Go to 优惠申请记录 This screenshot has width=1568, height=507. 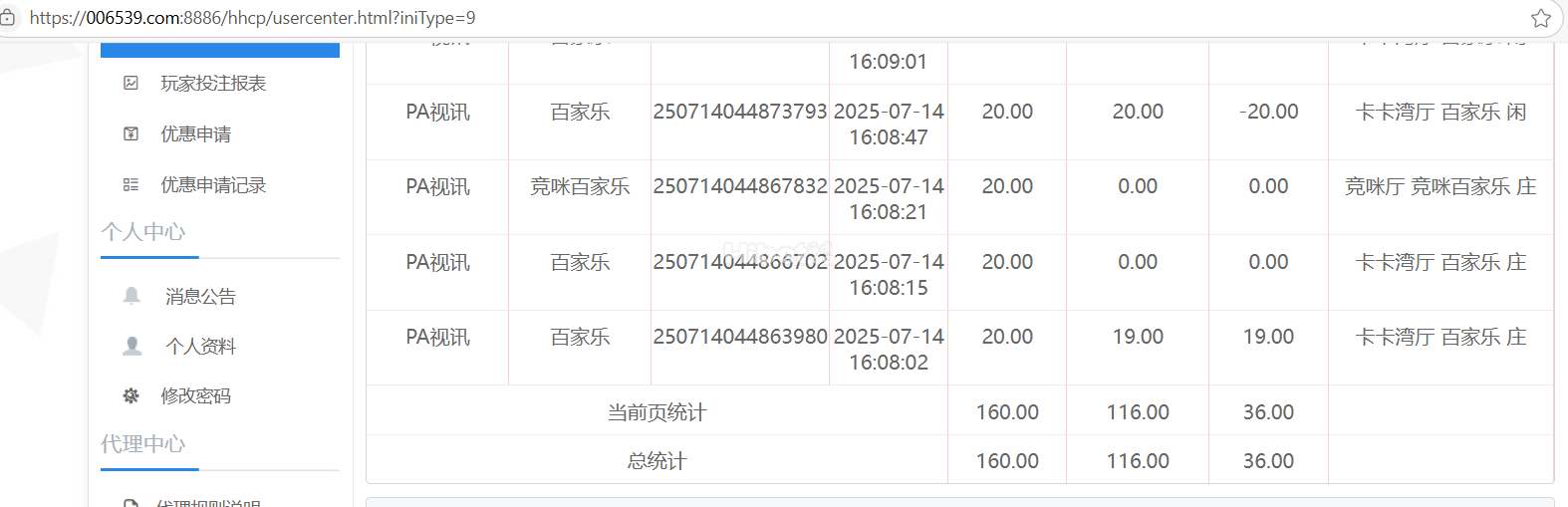point(212,185)
